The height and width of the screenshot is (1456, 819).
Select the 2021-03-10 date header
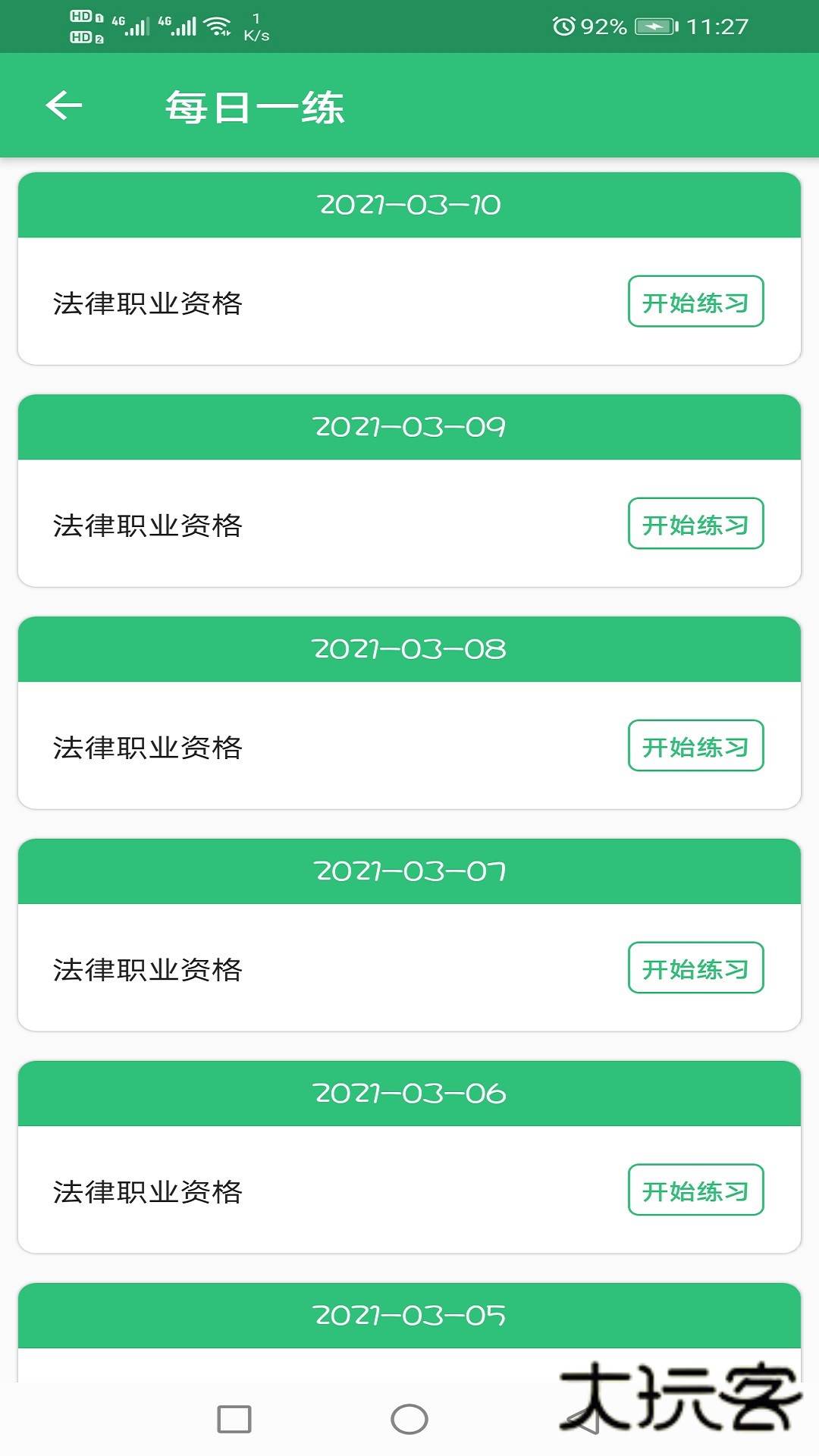click(x=409, y=205)
